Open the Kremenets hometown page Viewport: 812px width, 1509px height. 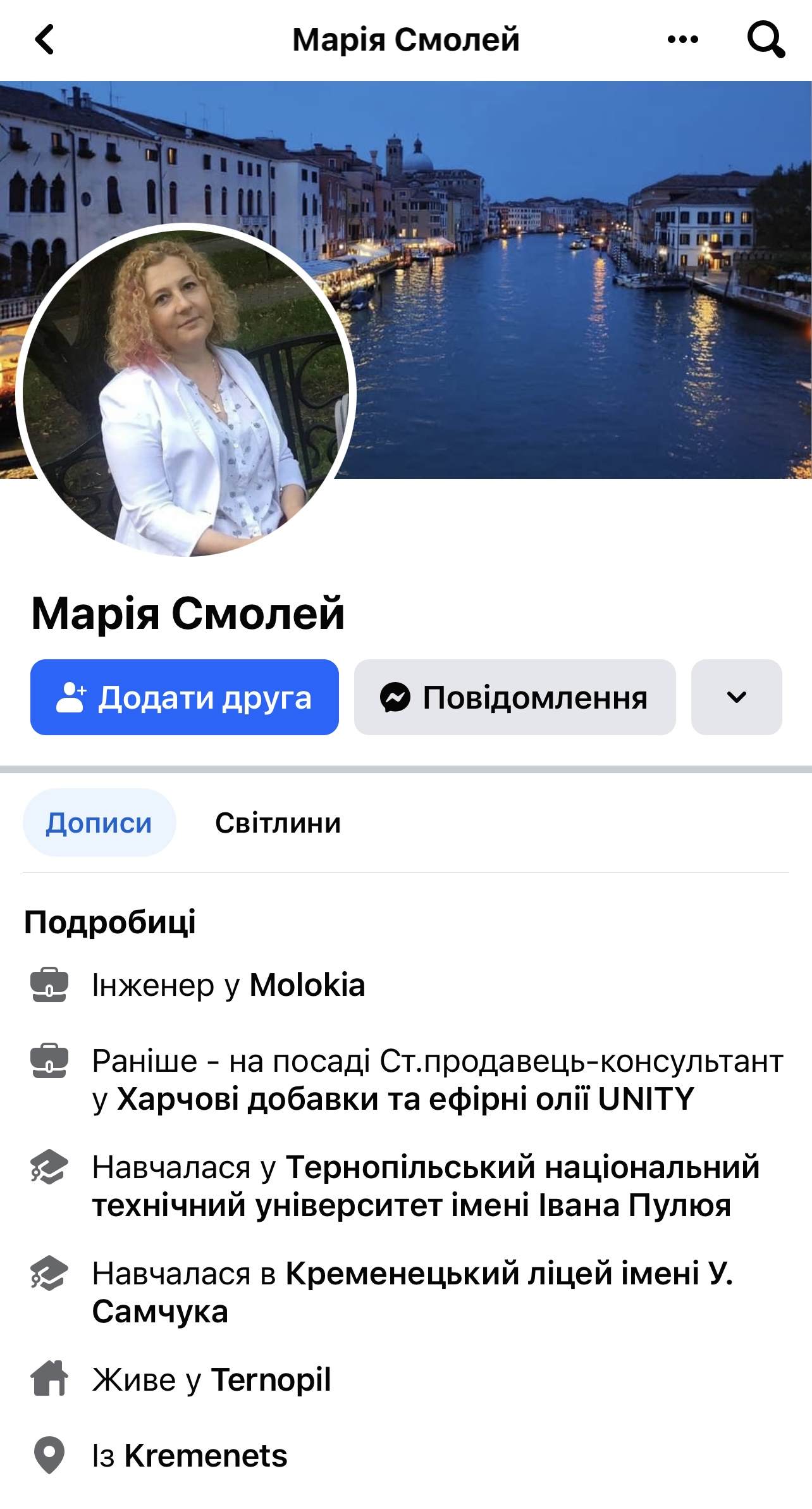206,1455
